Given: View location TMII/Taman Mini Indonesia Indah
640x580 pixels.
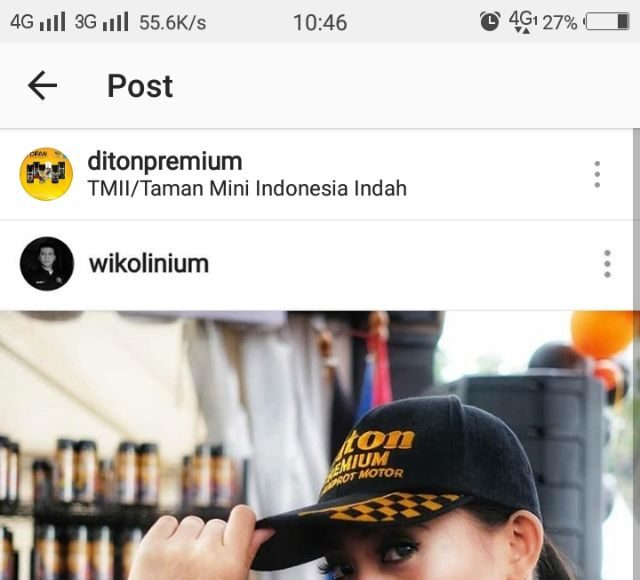Looking at the screenshot, I should (x=247, y=188).
